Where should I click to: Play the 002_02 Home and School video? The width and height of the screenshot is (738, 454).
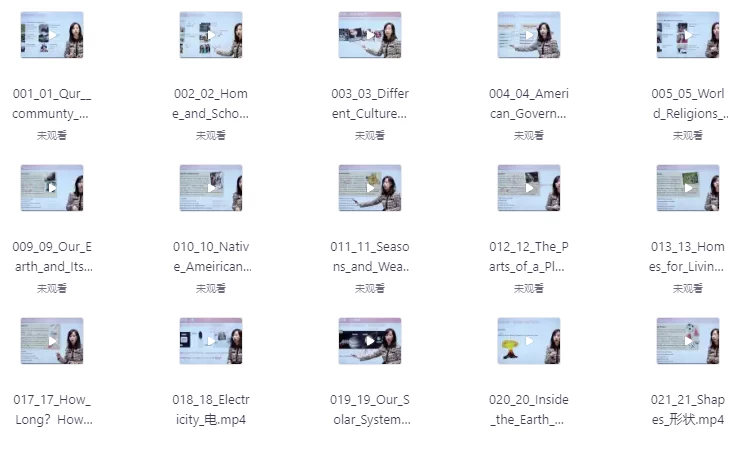211,35
